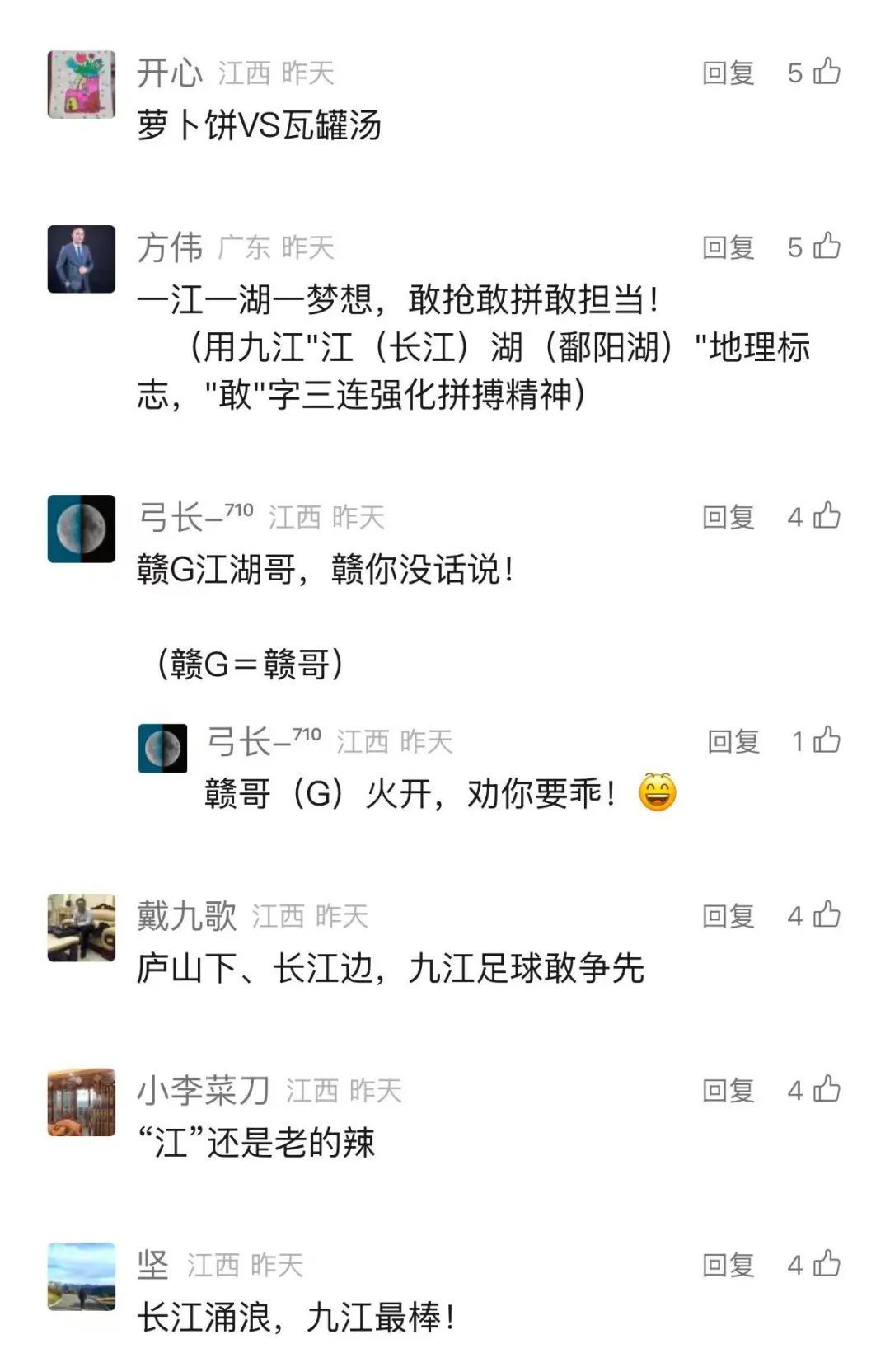890x1372 pixels.
Task: Like the comment by 开心
Action: pos(827,73)
